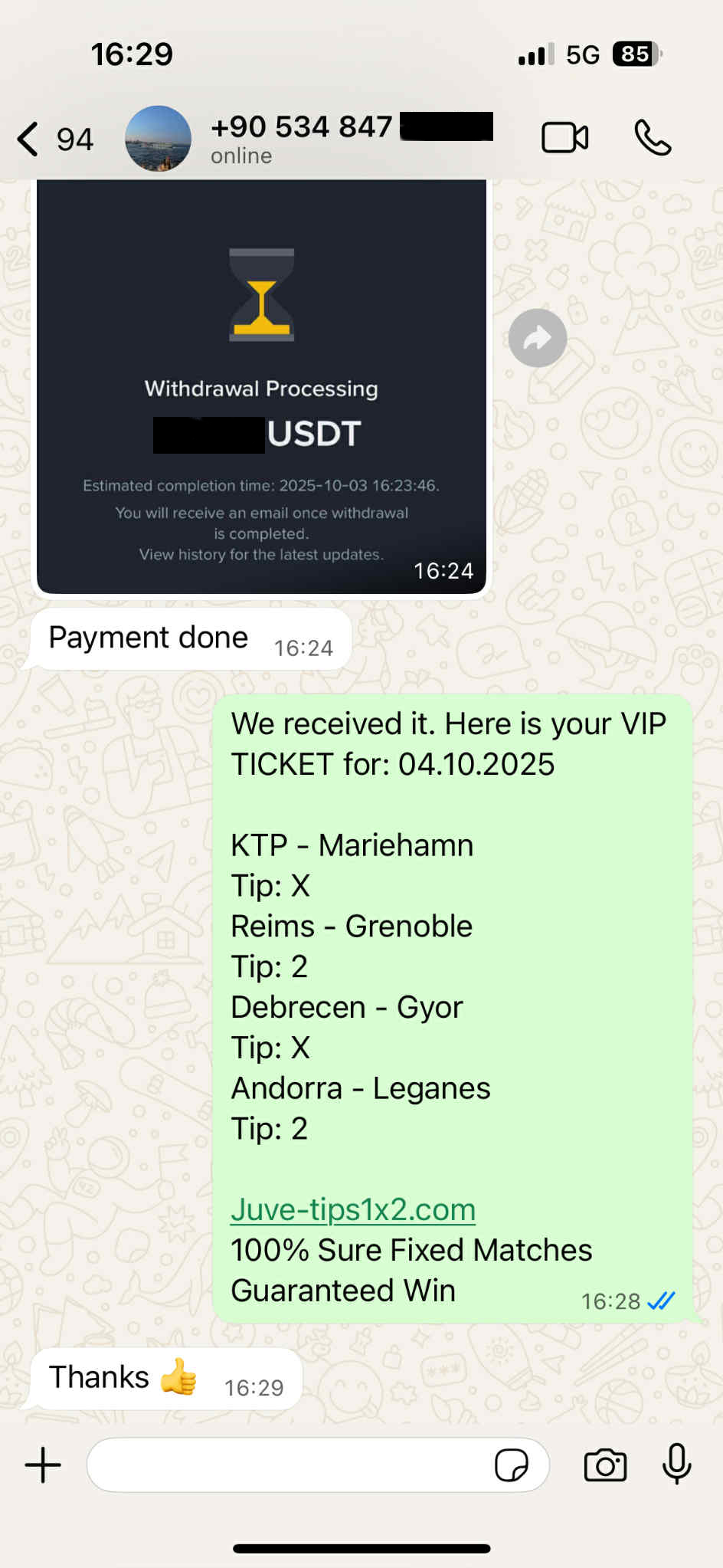The width and height of the screenshot is (723, 1568).
Task: Record a voice message
Action: click(676, 1464)
